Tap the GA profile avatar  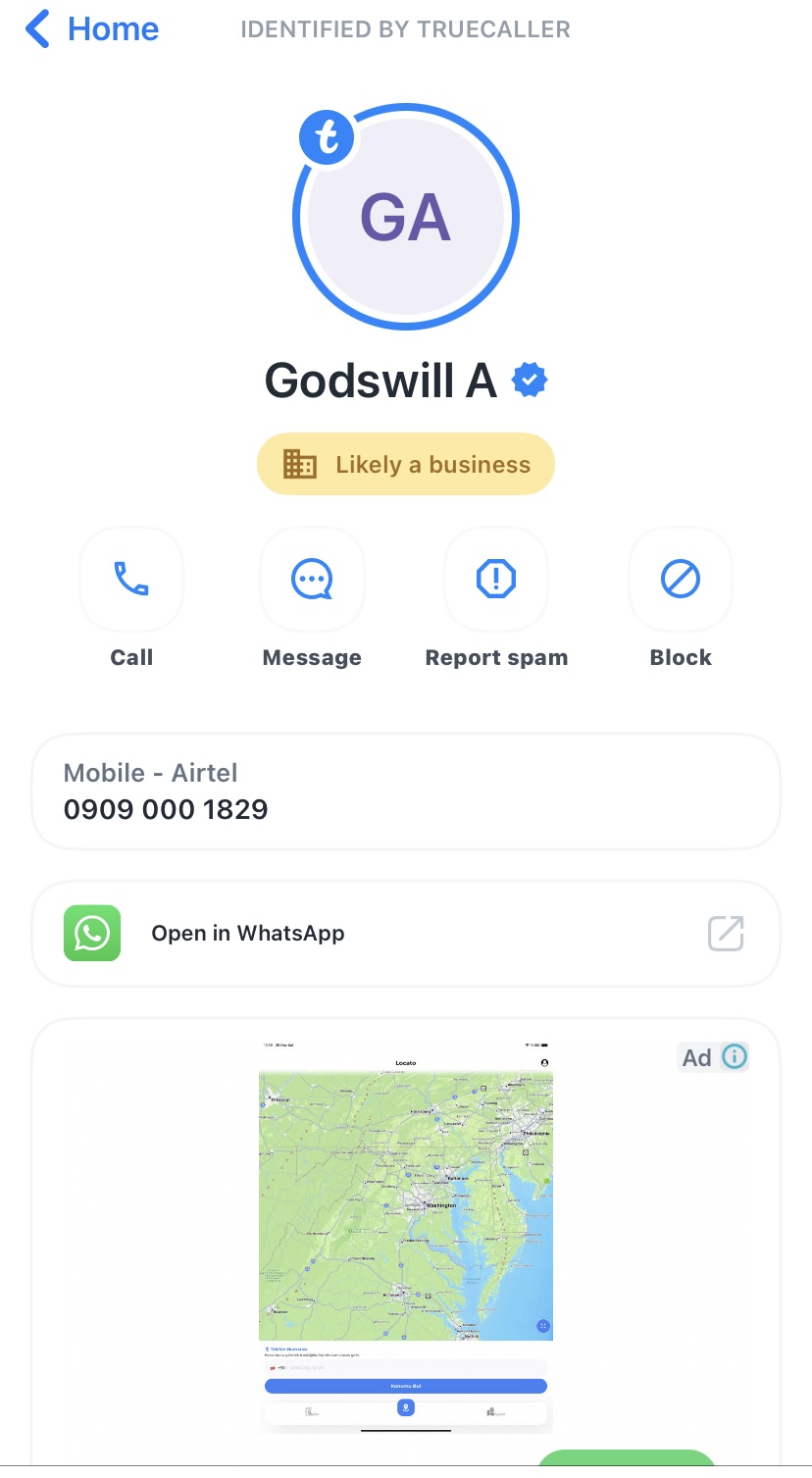[406, 217]
